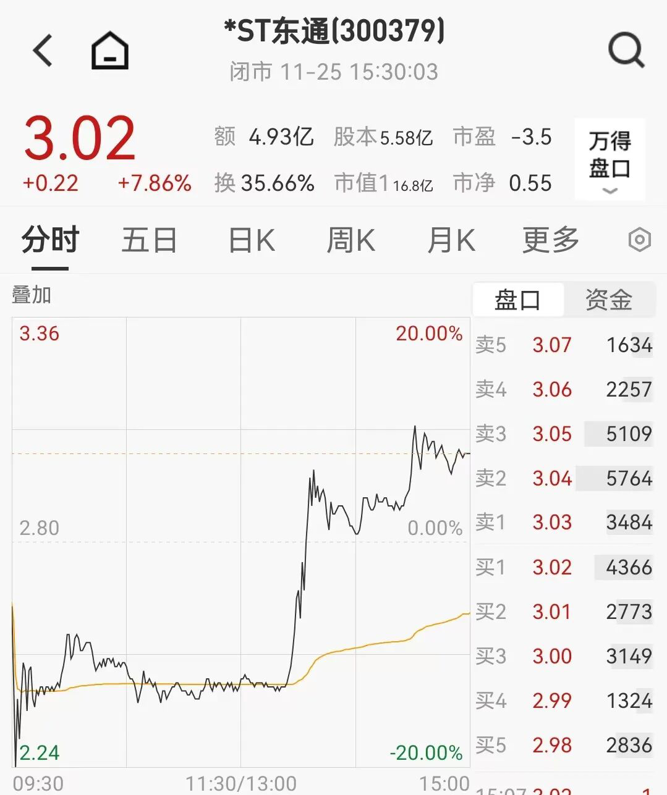
Task: Select the 分时 chart tab
Action: pos(50,240)
